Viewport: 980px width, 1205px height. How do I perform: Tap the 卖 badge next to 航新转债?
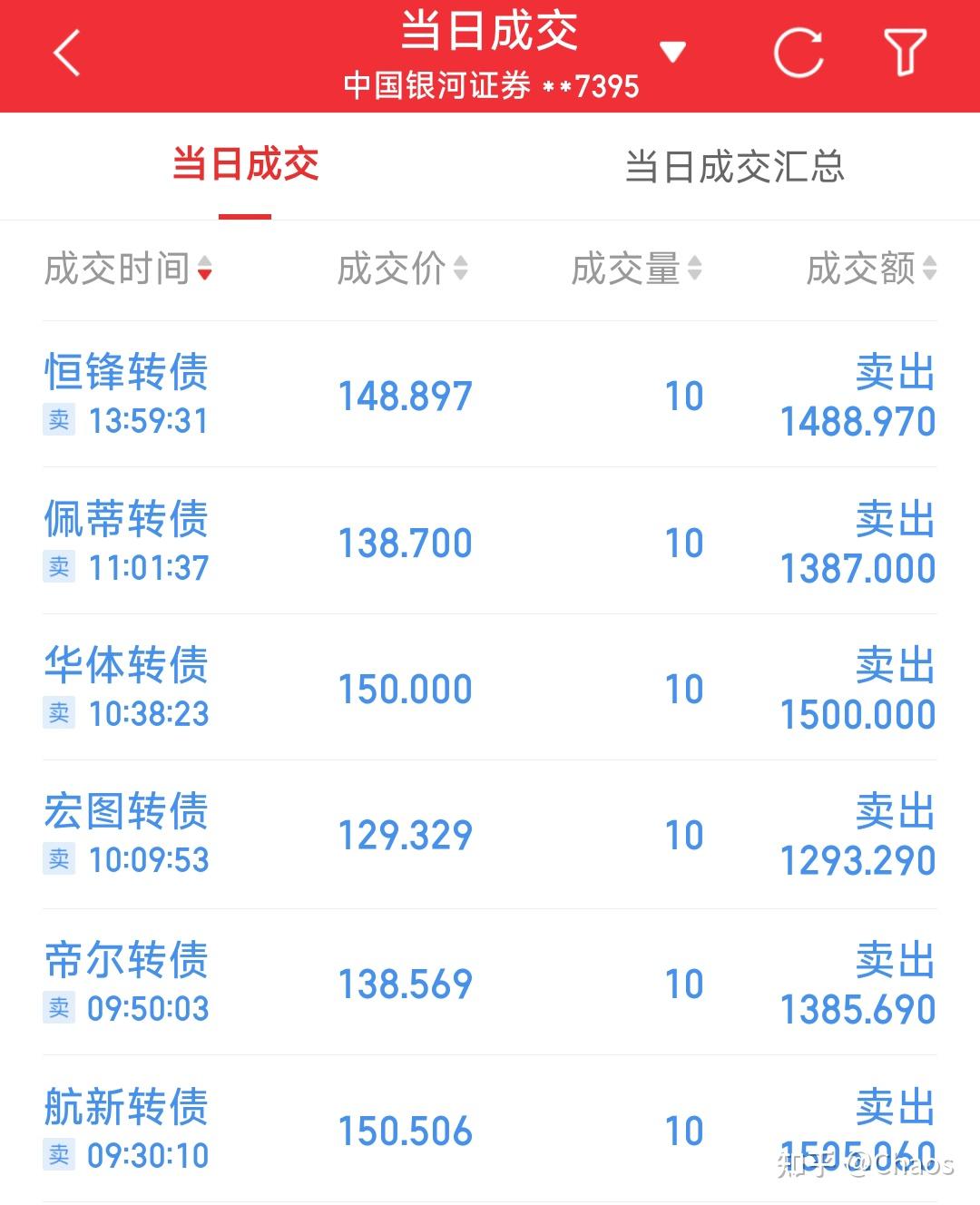(x=58, y=1155)
